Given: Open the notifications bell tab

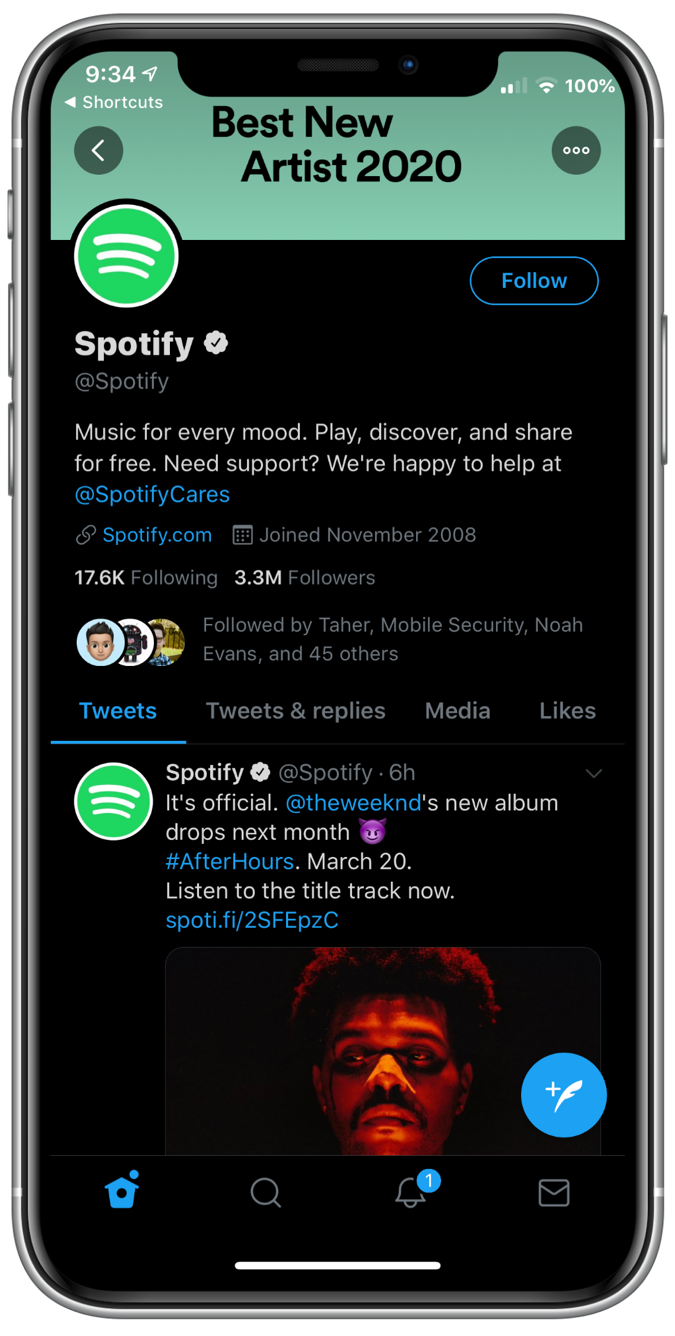Looking at the screenshot, I should coord(410,1192).
